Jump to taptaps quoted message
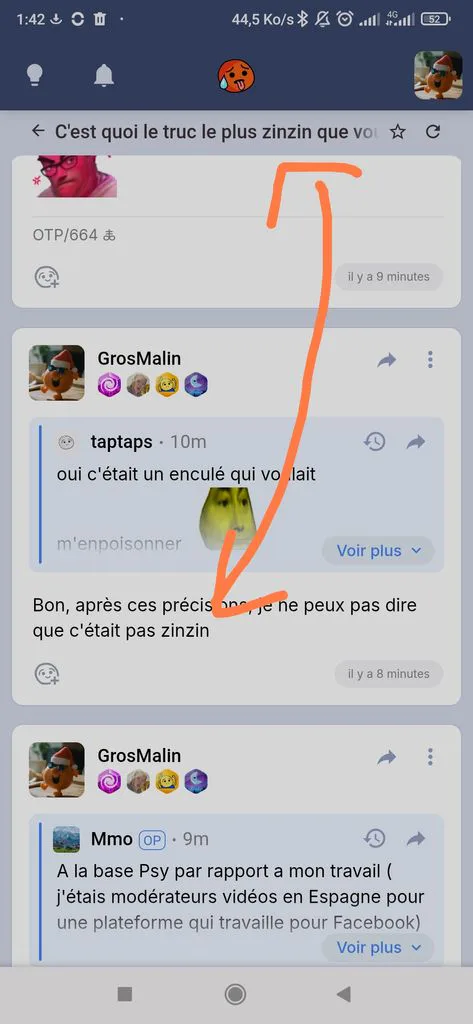Screen dimensions: 473x1024 coord(416,443)
